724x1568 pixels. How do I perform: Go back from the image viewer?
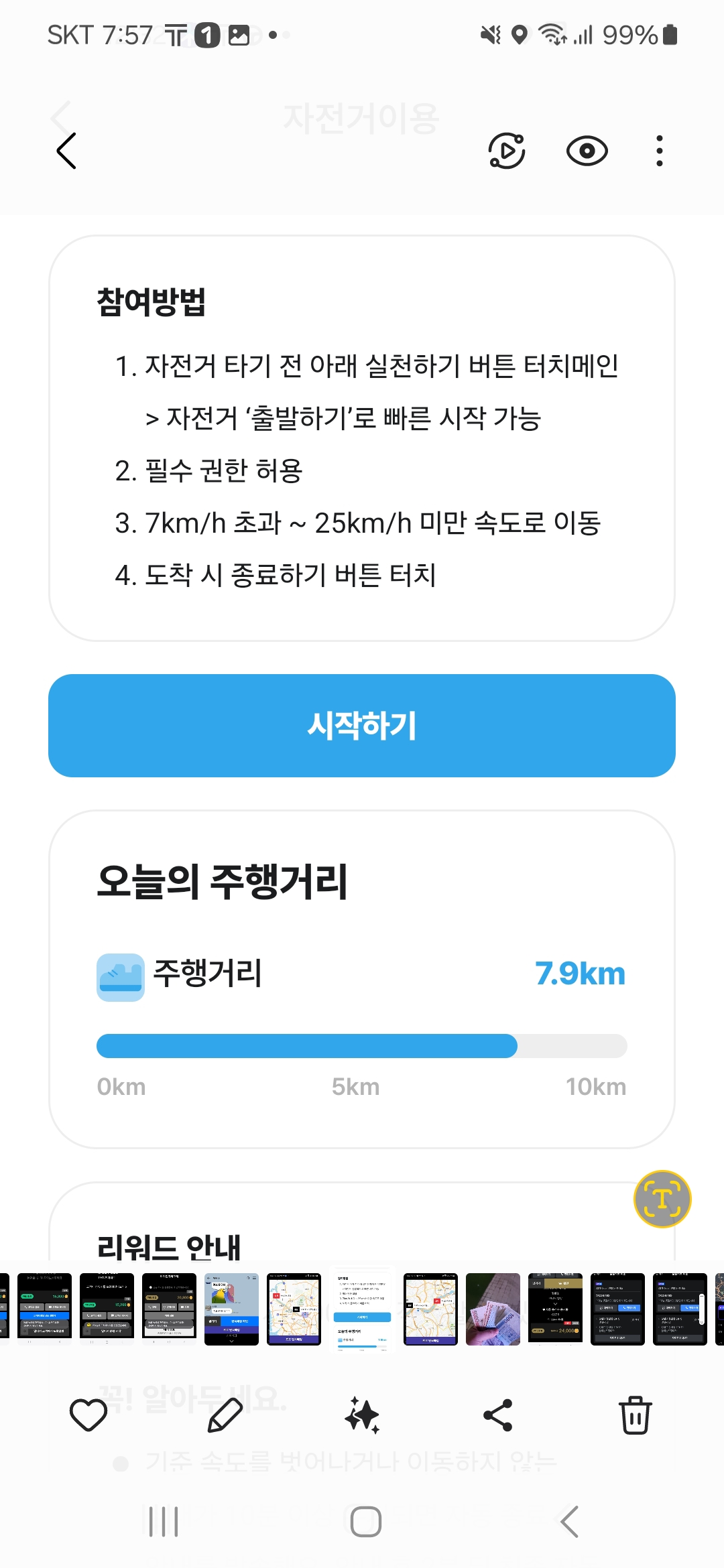[x=66, y=151]
